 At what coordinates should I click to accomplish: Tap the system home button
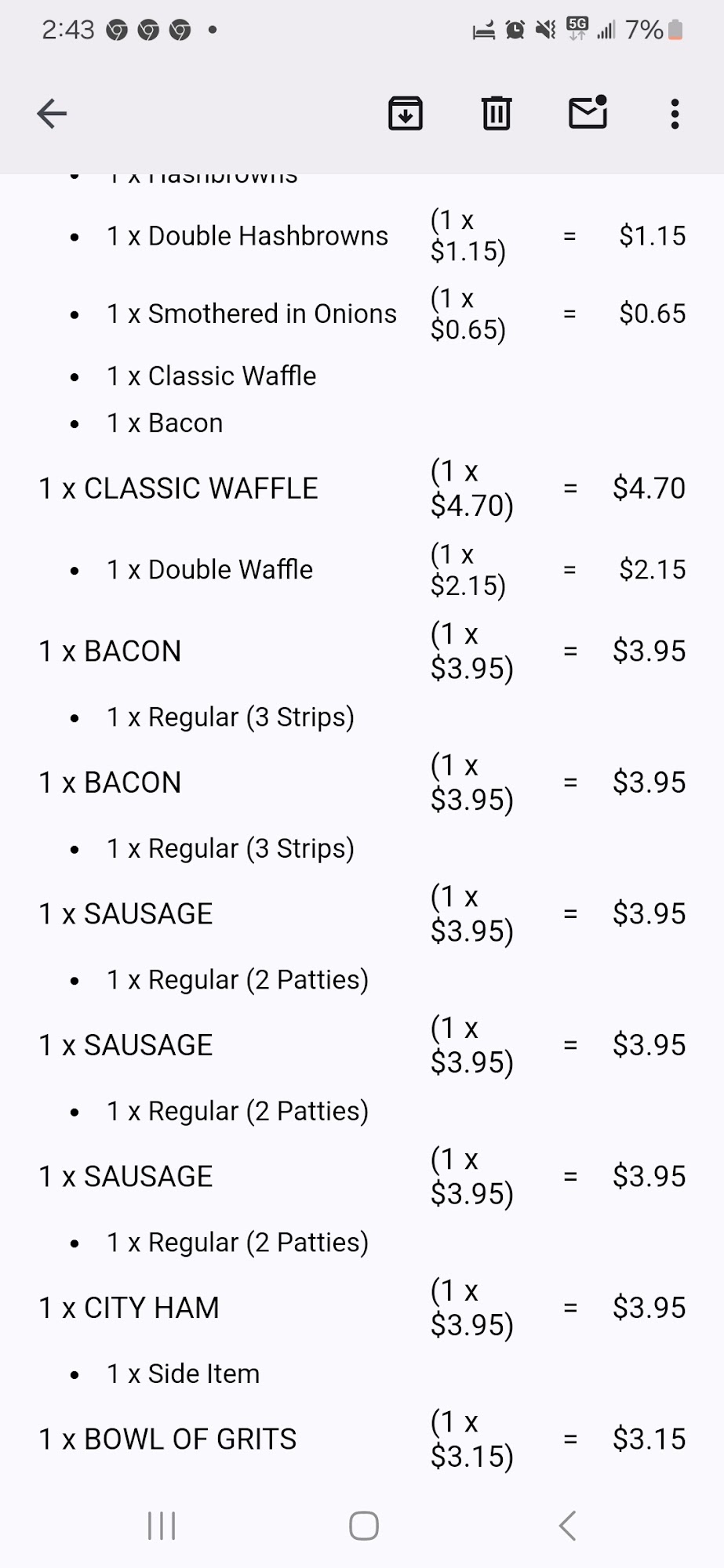click(364, 1526)
